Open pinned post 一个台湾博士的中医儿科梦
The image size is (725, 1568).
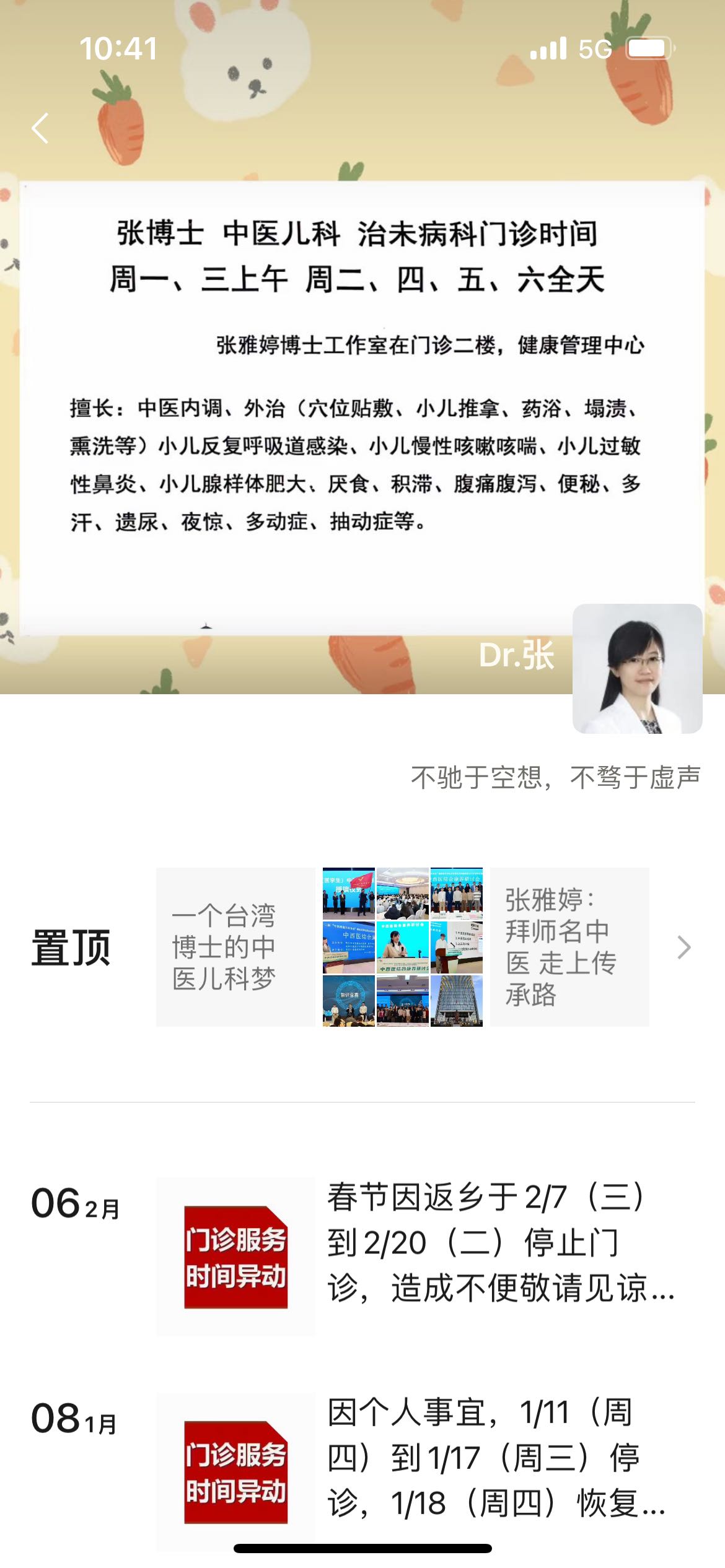(235, 947)
